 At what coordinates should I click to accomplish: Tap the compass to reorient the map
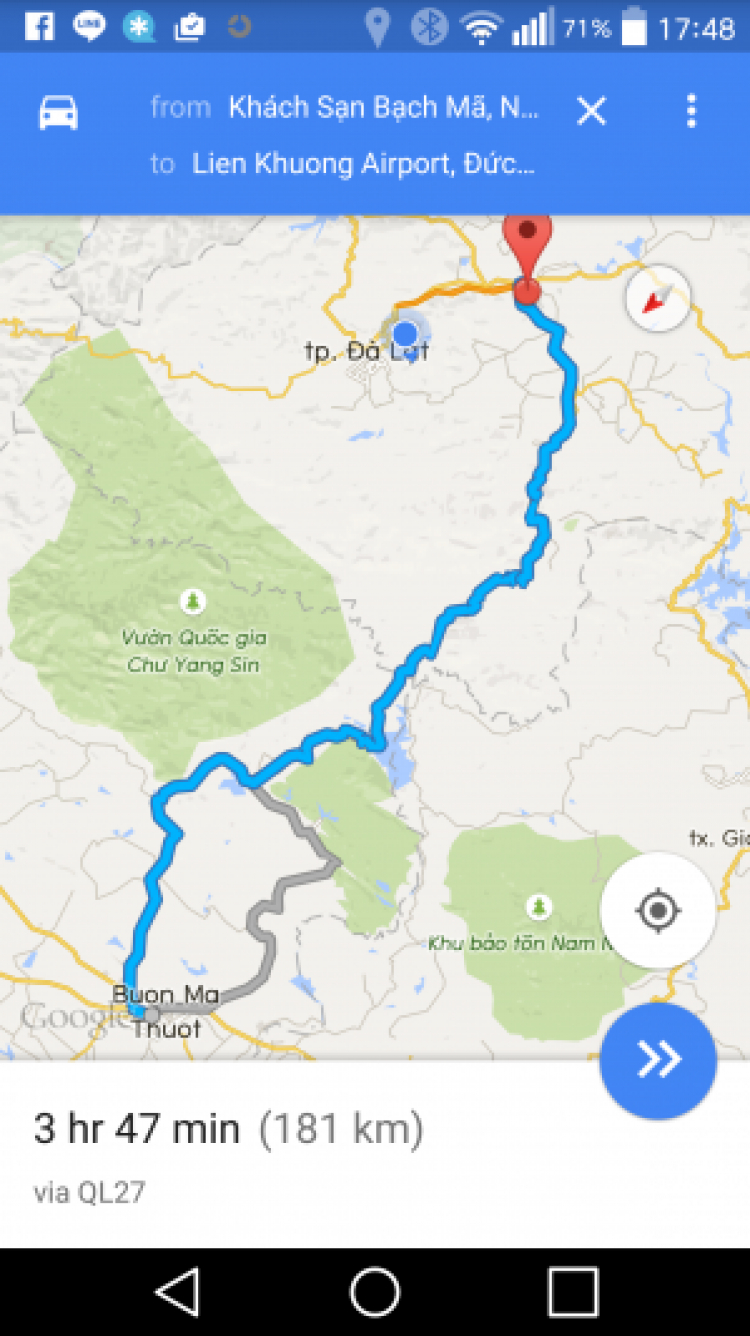click(x=657, y=299)
